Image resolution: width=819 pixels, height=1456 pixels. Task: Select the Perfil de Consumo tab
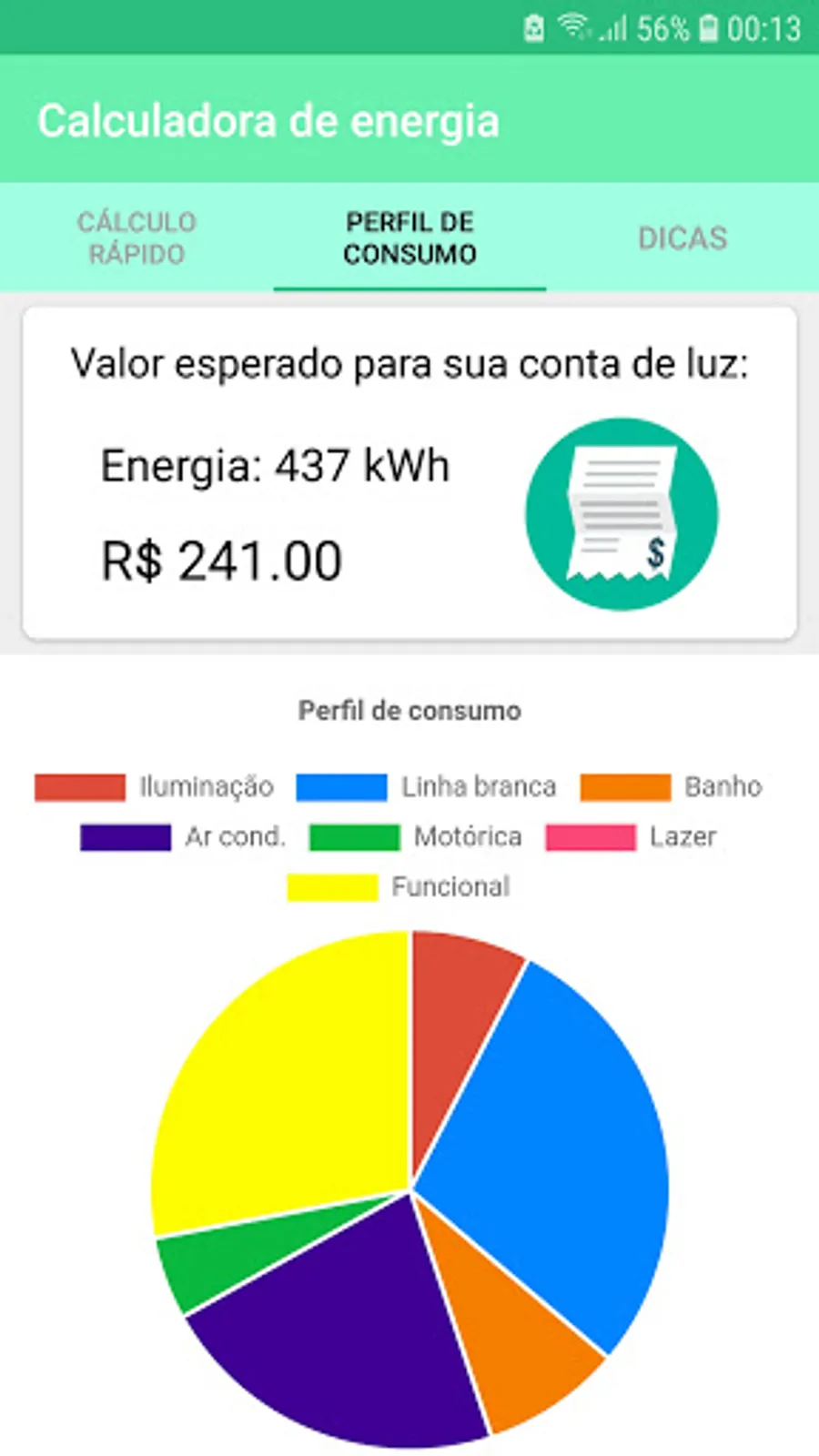[x=409, y=238]
